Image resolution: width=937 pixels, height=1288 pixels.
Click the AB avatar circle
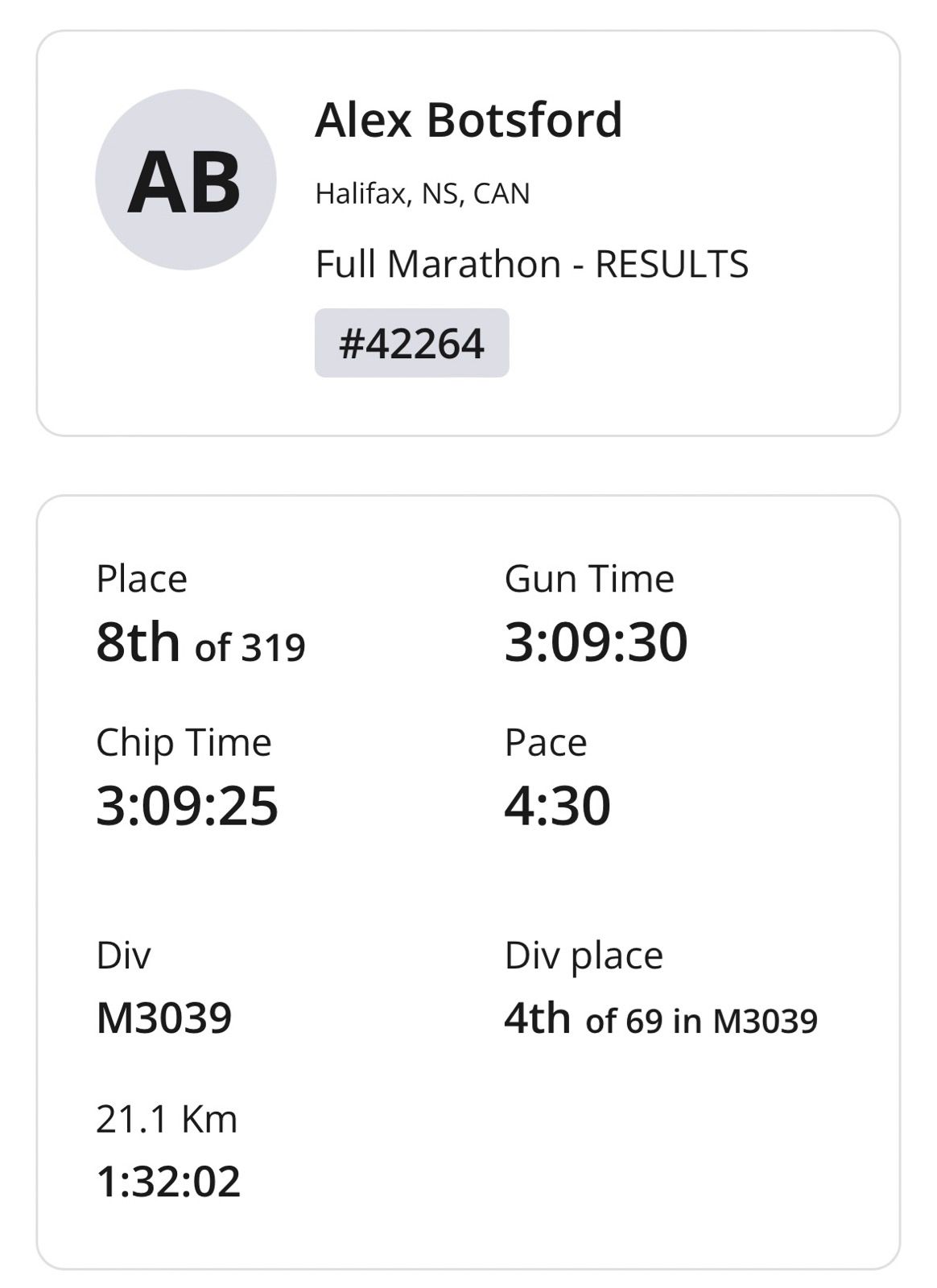[186, 185]
